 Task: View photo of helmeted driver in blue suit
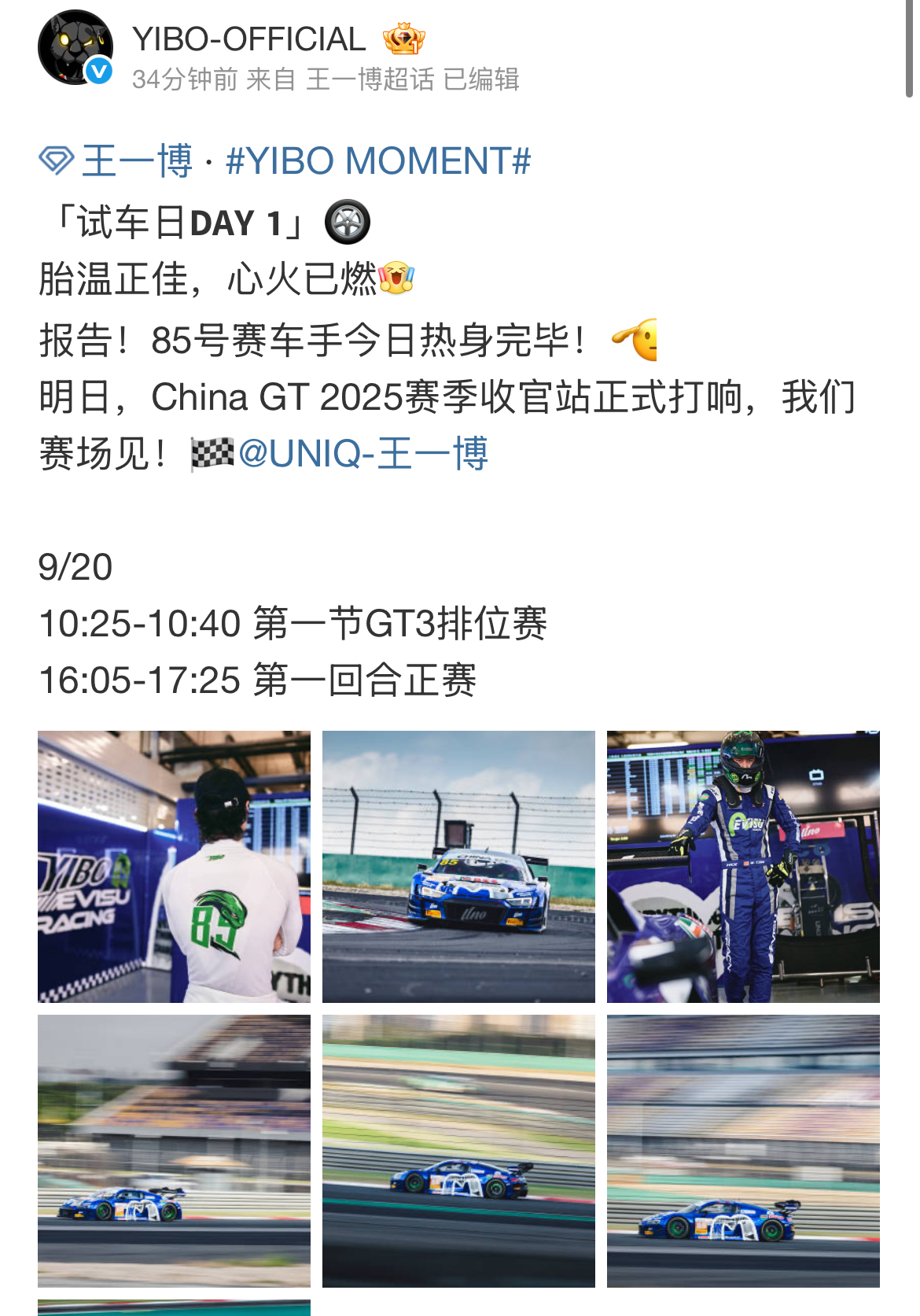click(743, 866)
